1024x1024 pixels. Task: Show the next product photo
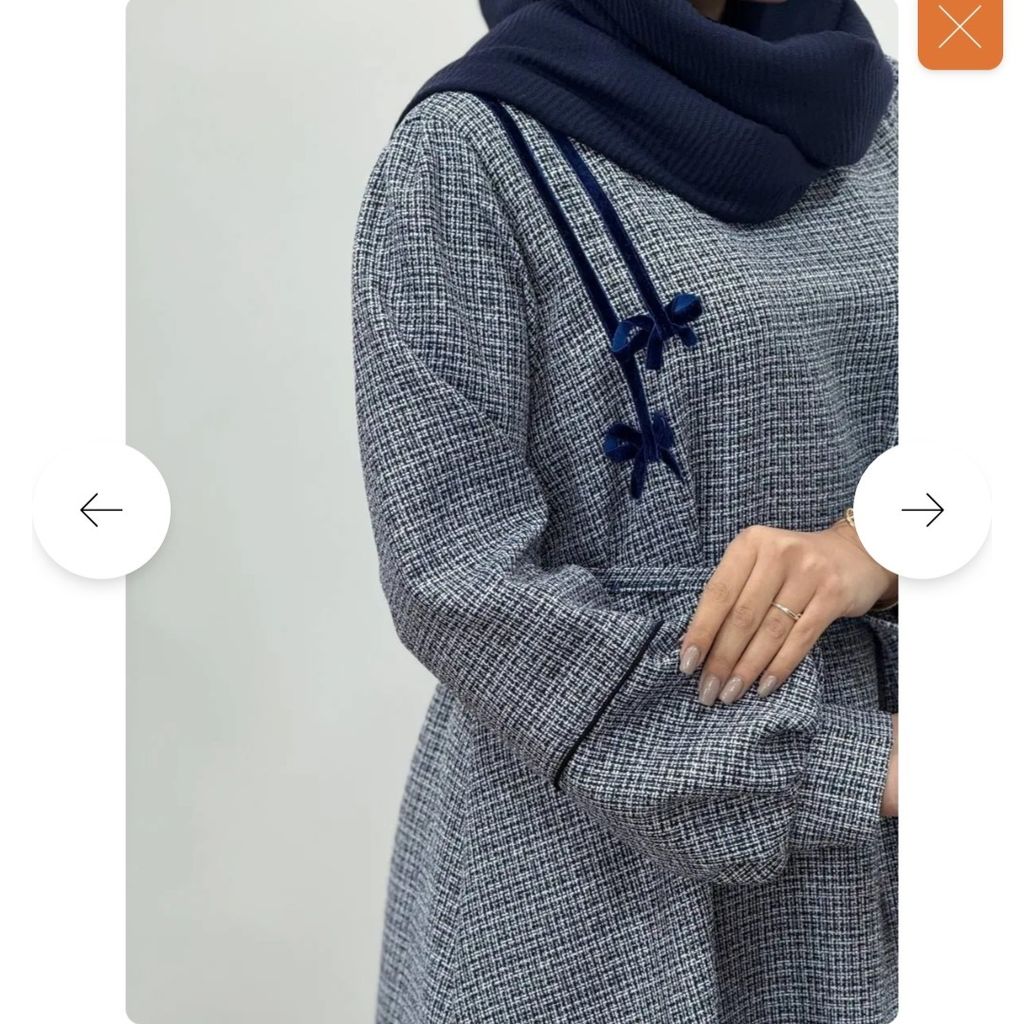tap(922, 510)
